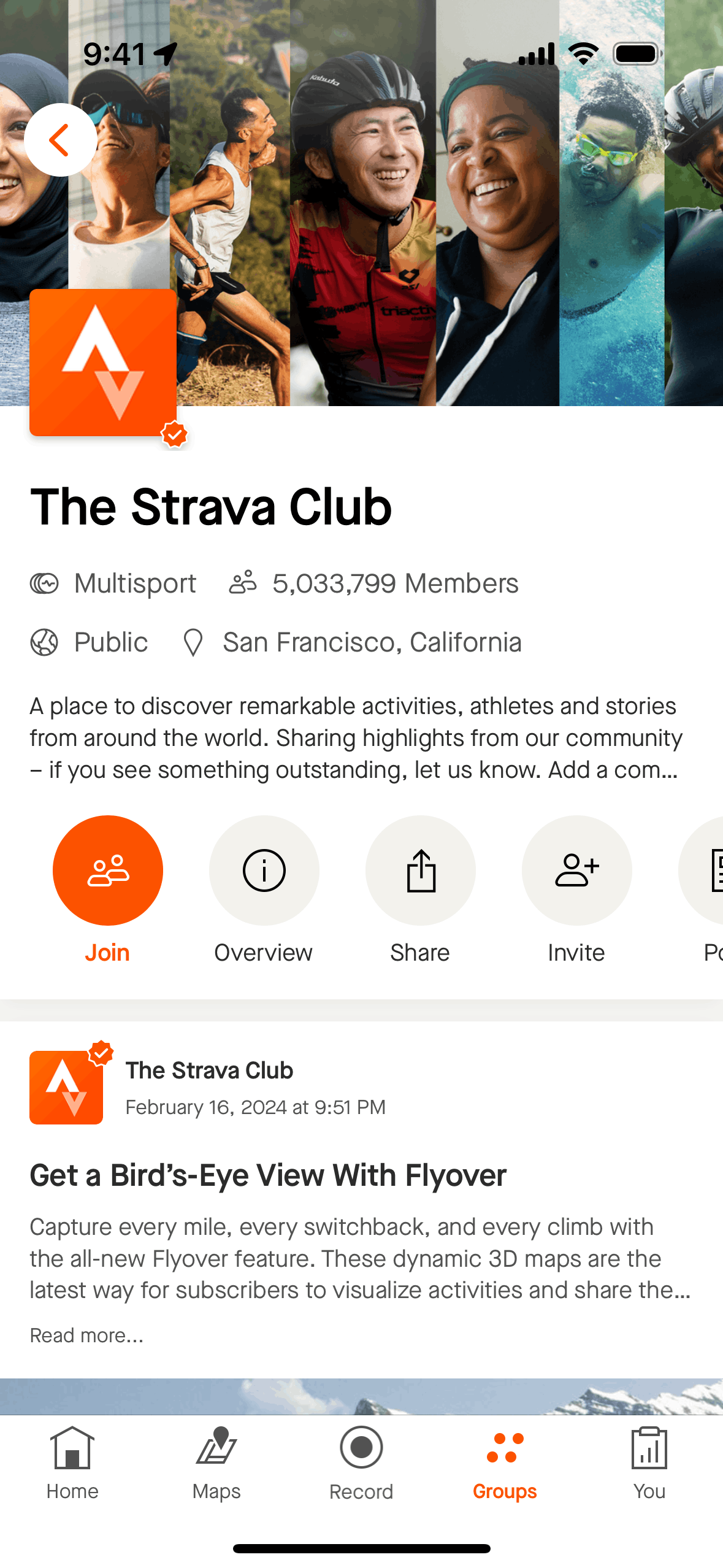
Task: Open the Flyover post from The Strava Club
Action: [268, 1175]
